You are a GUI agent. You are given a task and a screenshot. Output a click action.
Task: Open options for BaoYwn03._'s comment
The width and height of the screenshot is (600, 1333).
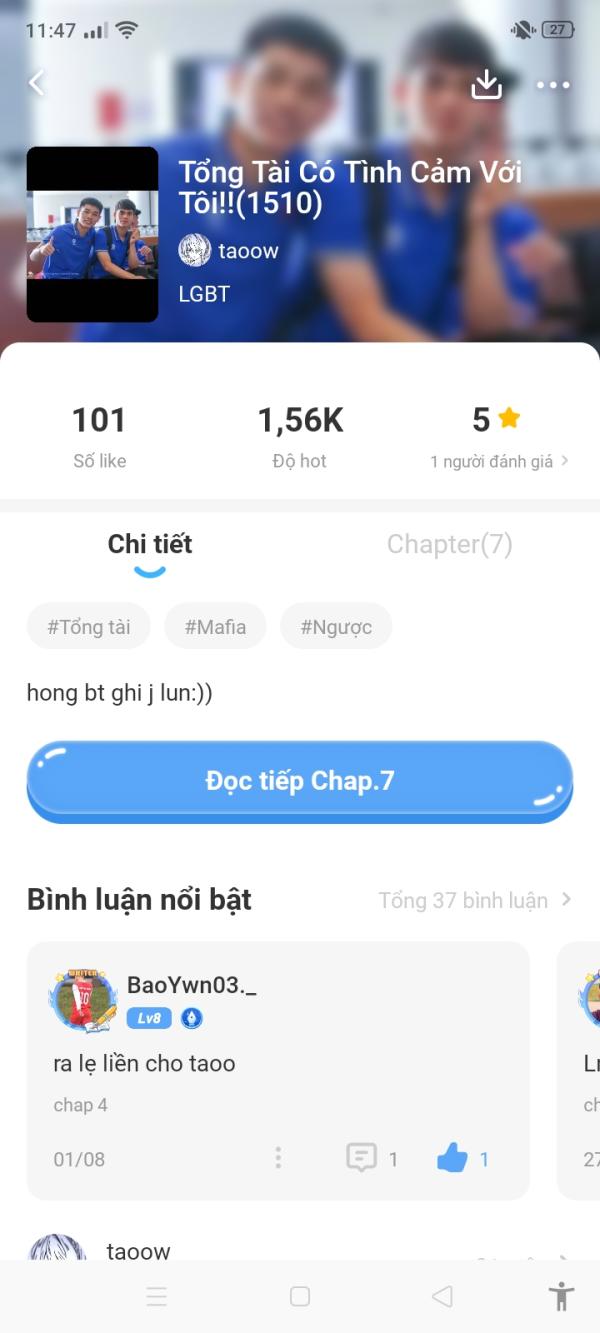(278, 1159)
